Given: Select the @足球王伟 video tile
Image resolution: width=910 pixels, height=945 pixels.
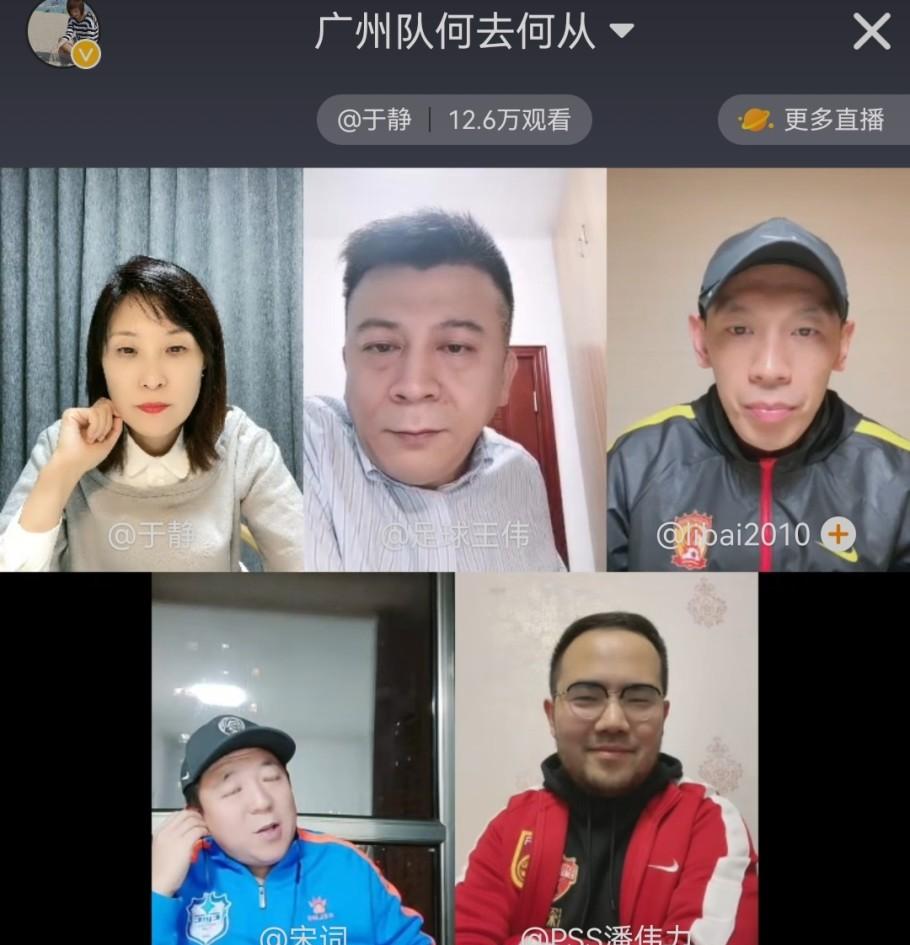Looking at the screenshot, I should (454, 369).
